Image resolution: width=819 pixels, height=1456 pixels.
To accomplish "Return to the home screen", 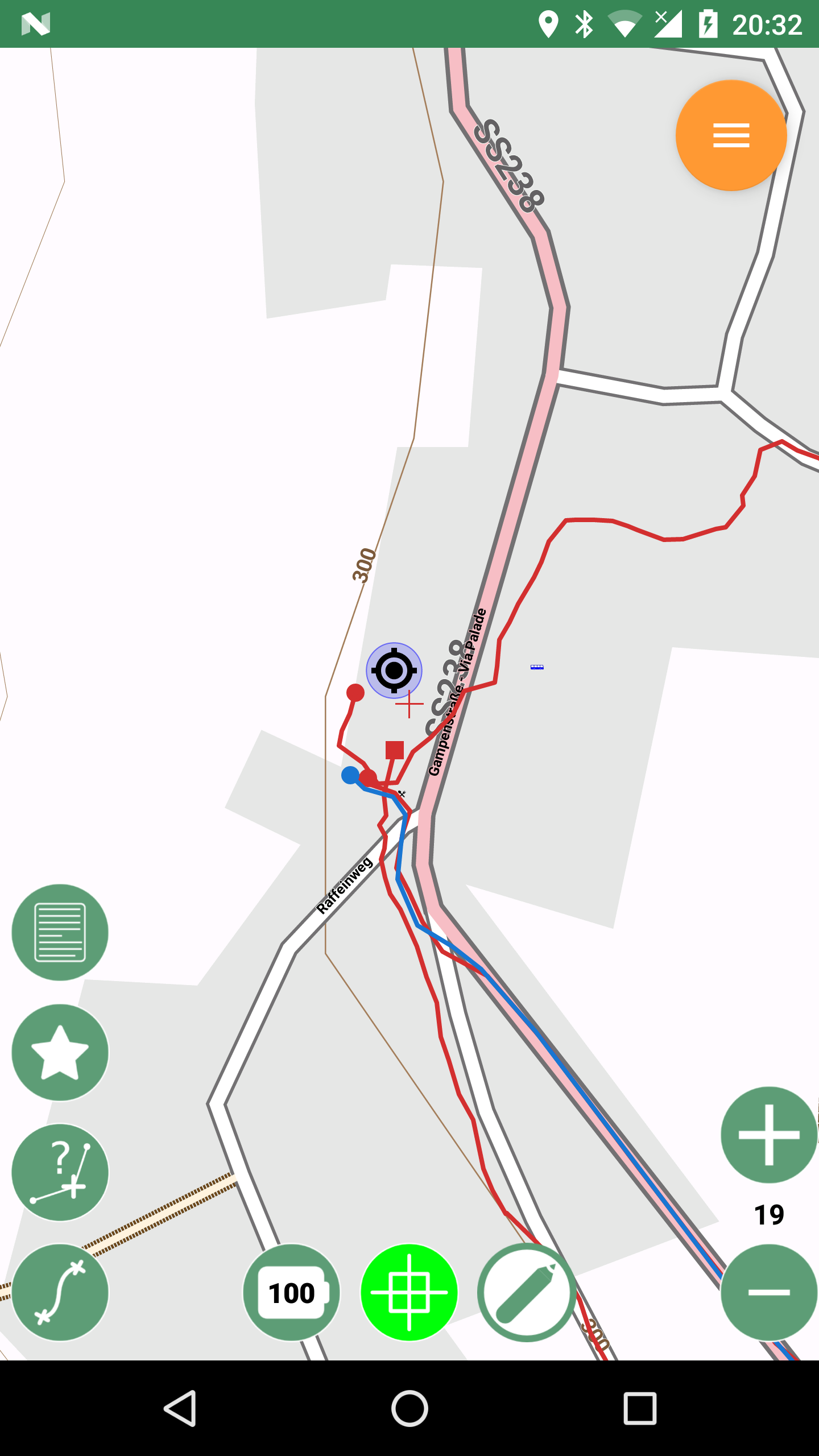I will click(409, 1408).
